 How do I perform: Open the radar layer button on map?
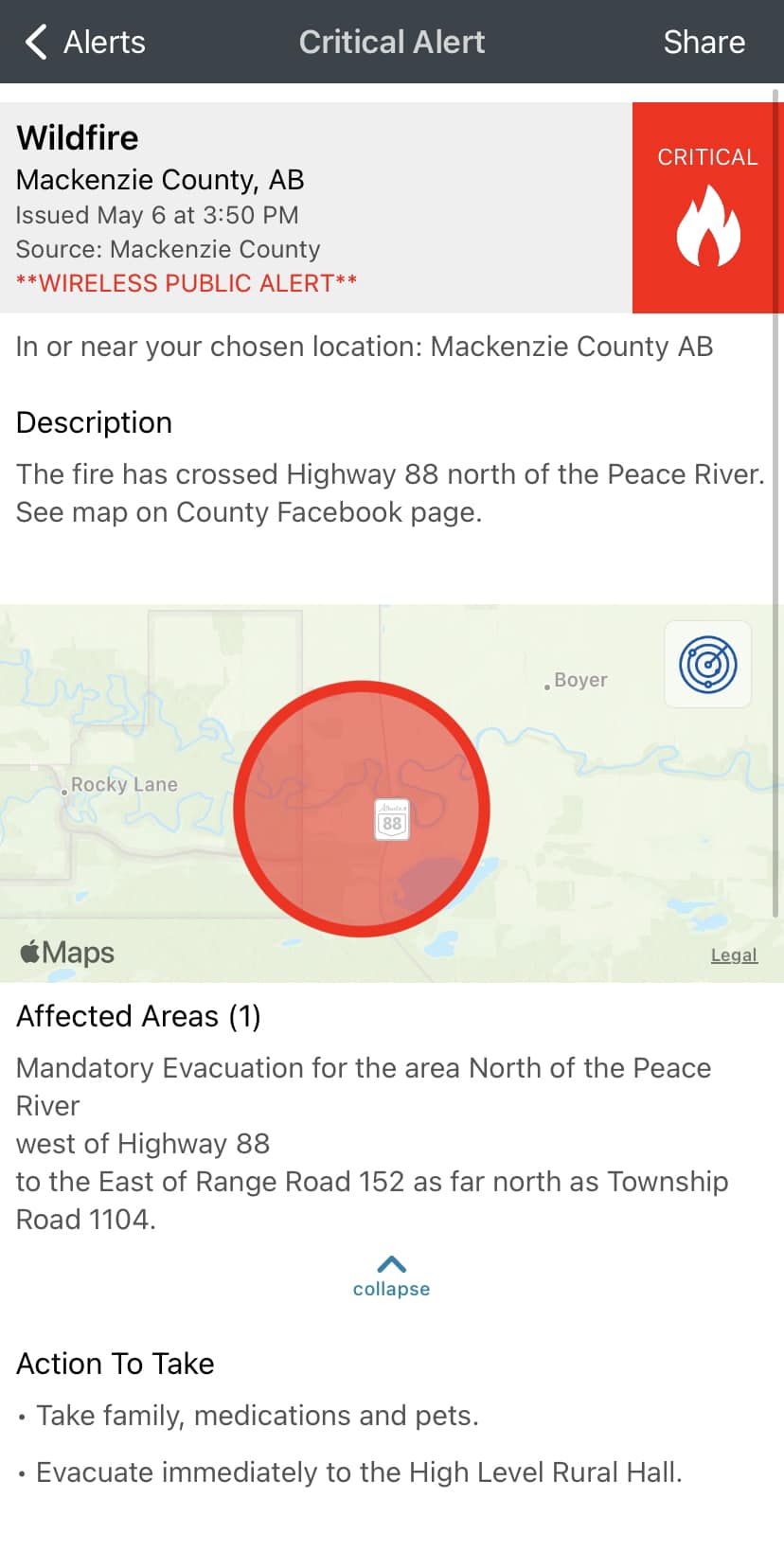pyautogui.click(x=707, y=665)
